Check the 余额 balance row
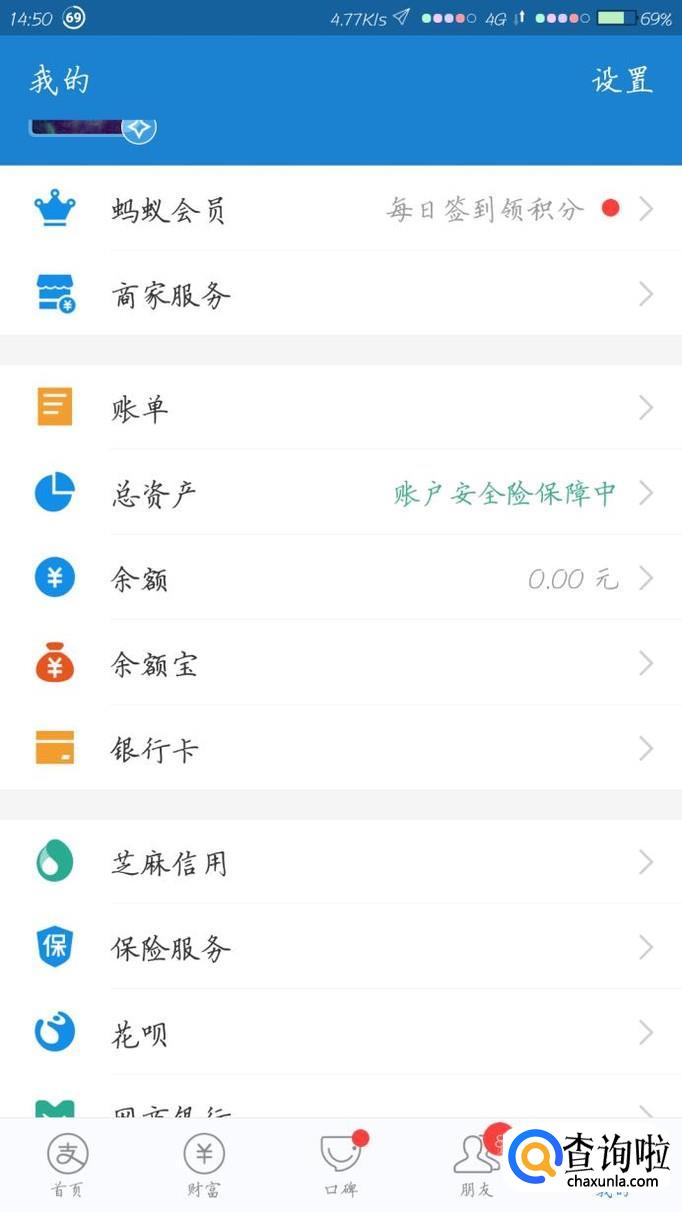 (340, 578)
